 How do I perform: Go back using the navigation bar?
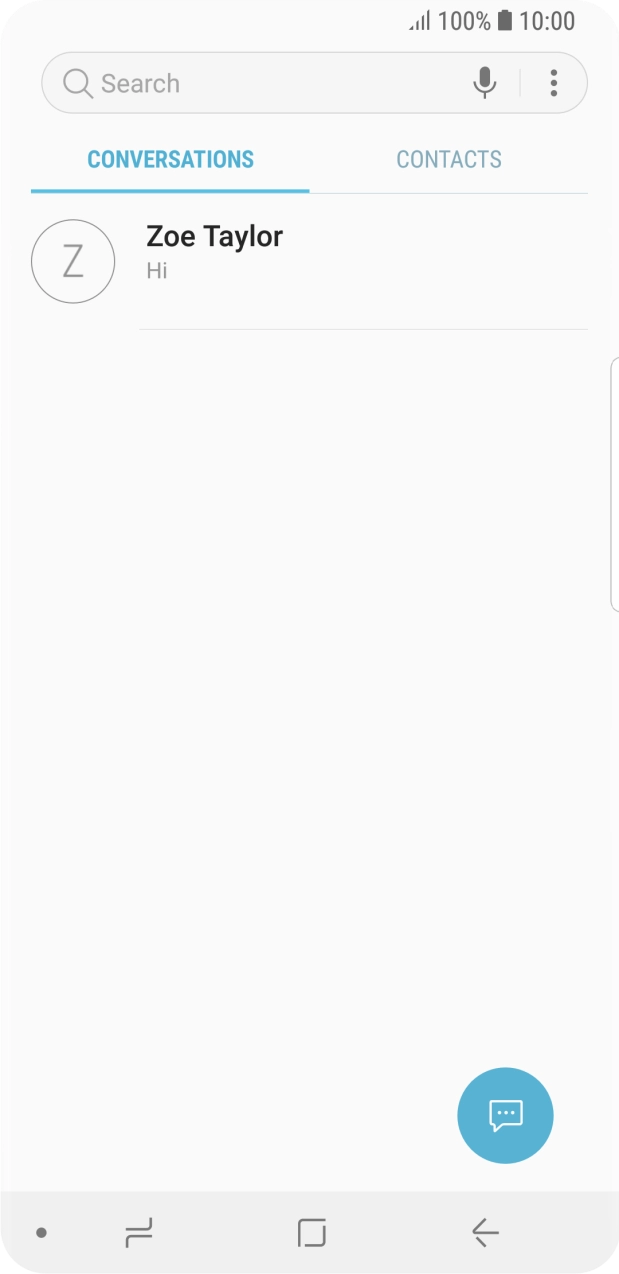click(x=485, y=1233)
